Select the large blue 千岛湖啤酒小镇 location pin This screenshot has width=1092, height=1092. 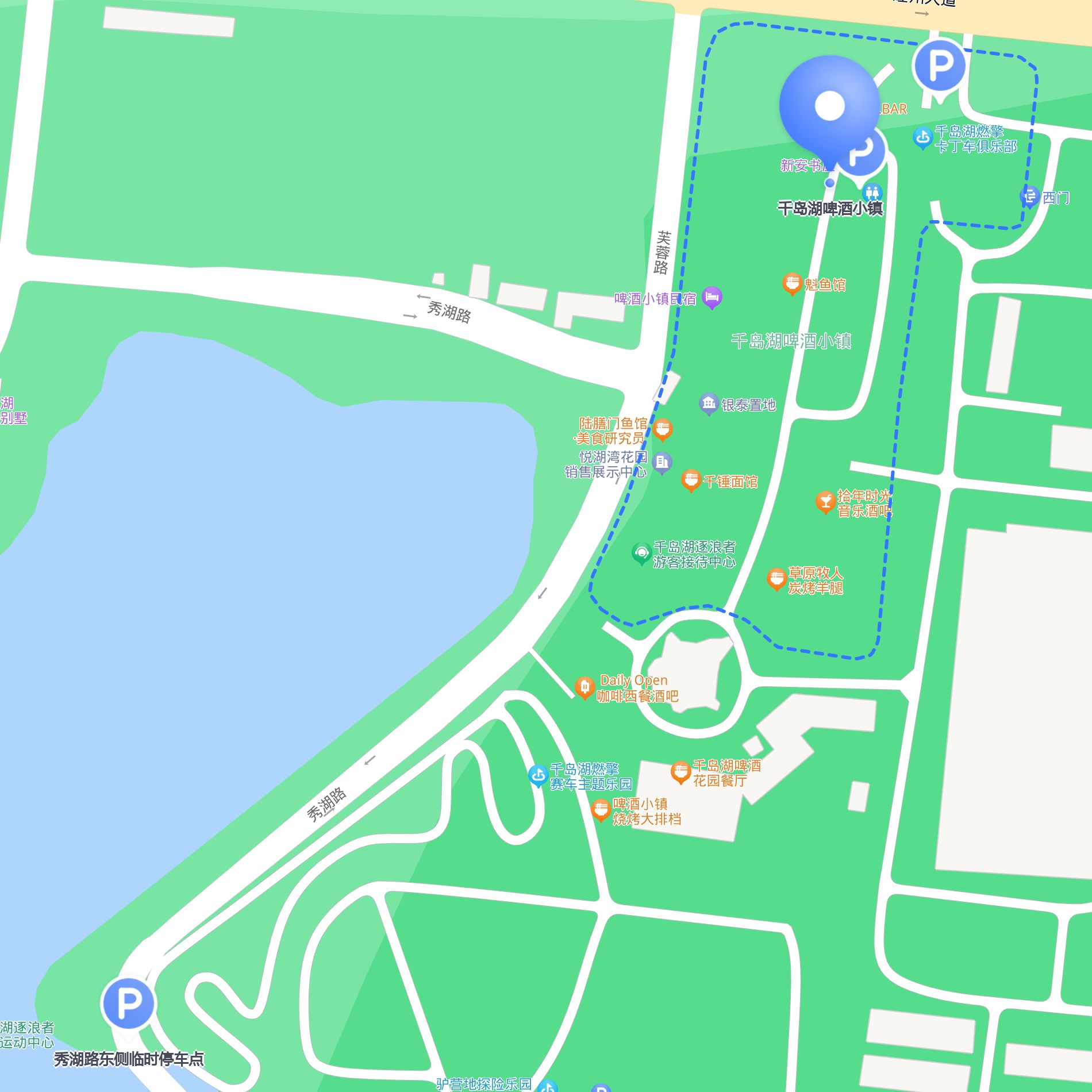point(829,106)
